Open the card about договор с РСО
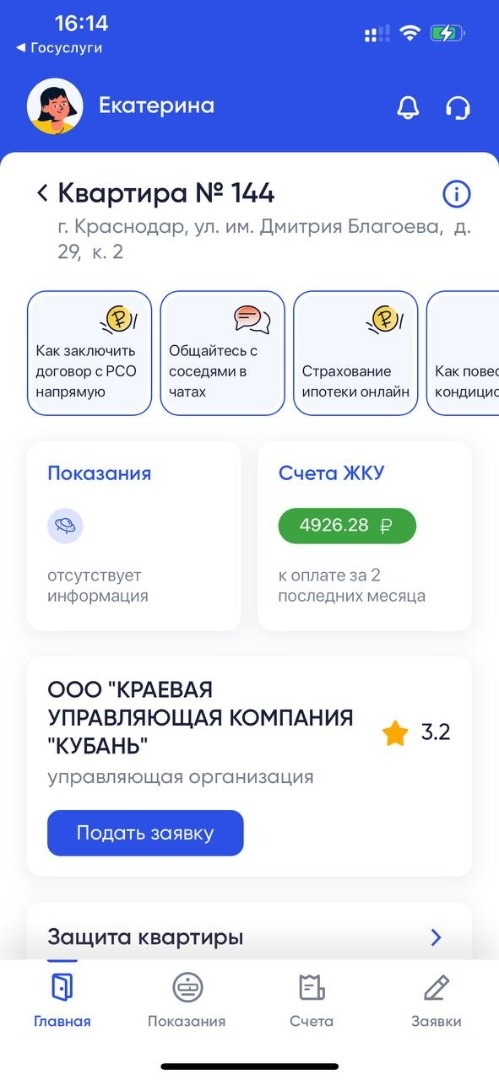The width and height of the screenshot is (499, 1080). coord(90,353)
